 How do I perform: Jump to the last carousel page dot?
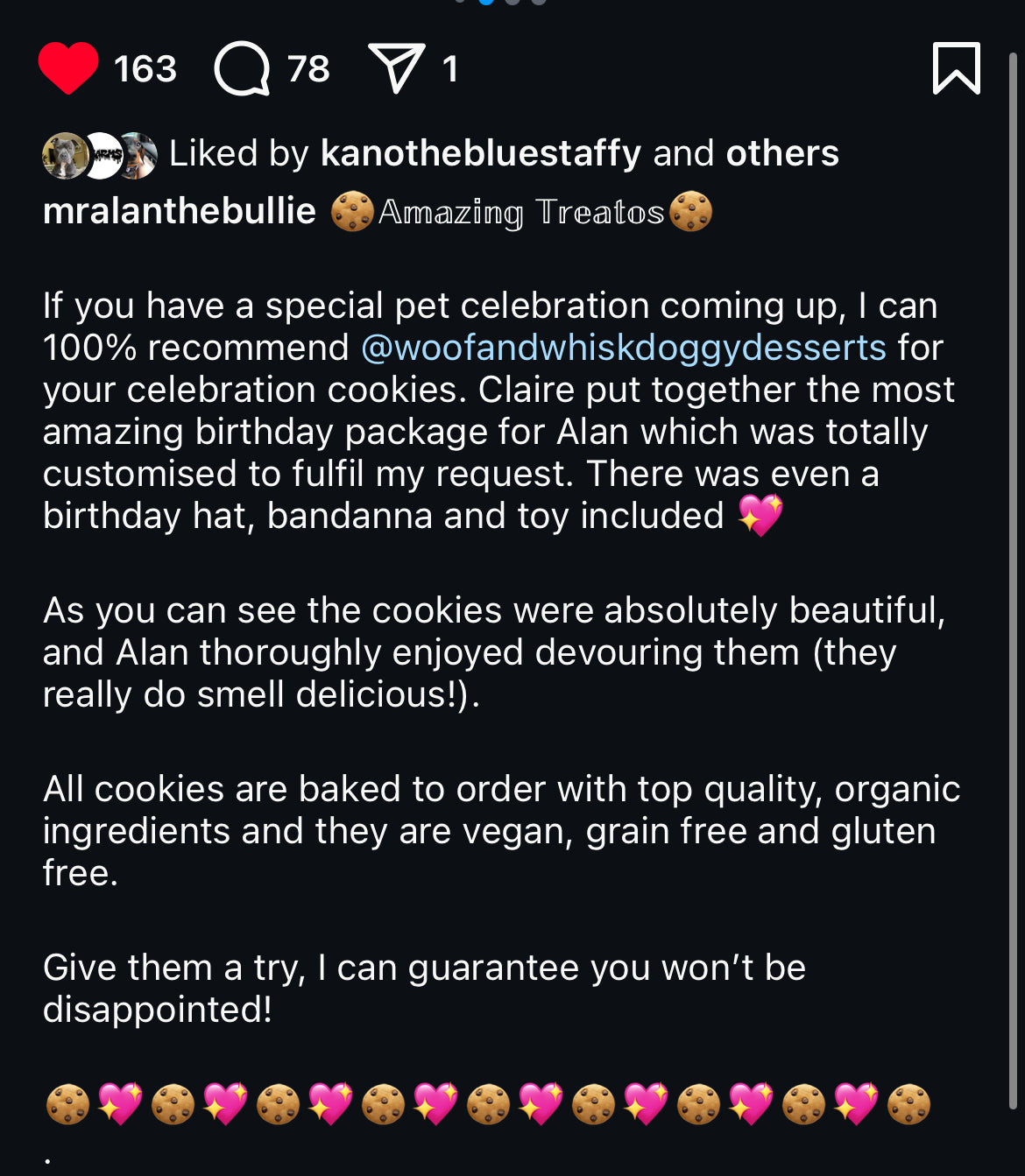538,4
